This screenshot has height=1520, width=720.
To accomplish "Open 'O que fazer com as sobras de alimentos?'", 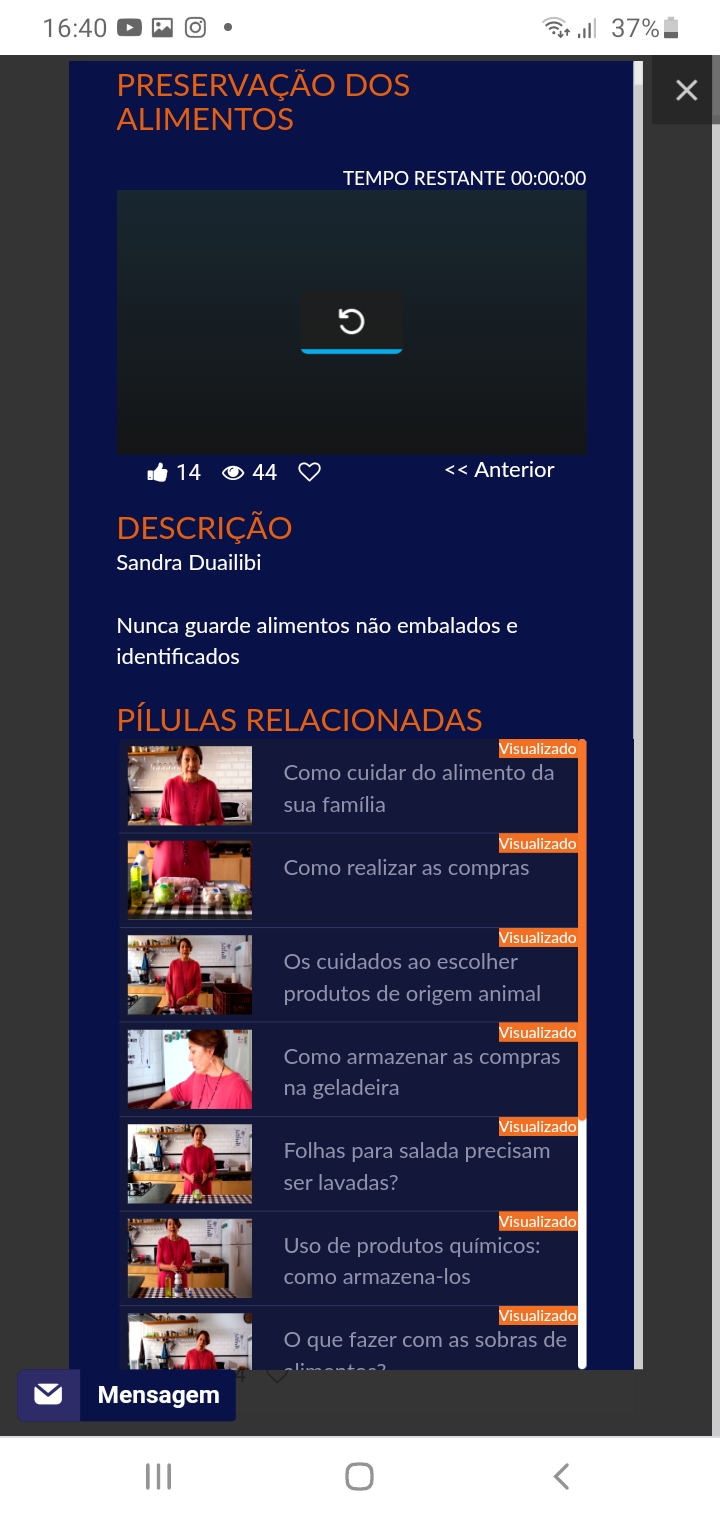I will click(x=349, y=1338).
